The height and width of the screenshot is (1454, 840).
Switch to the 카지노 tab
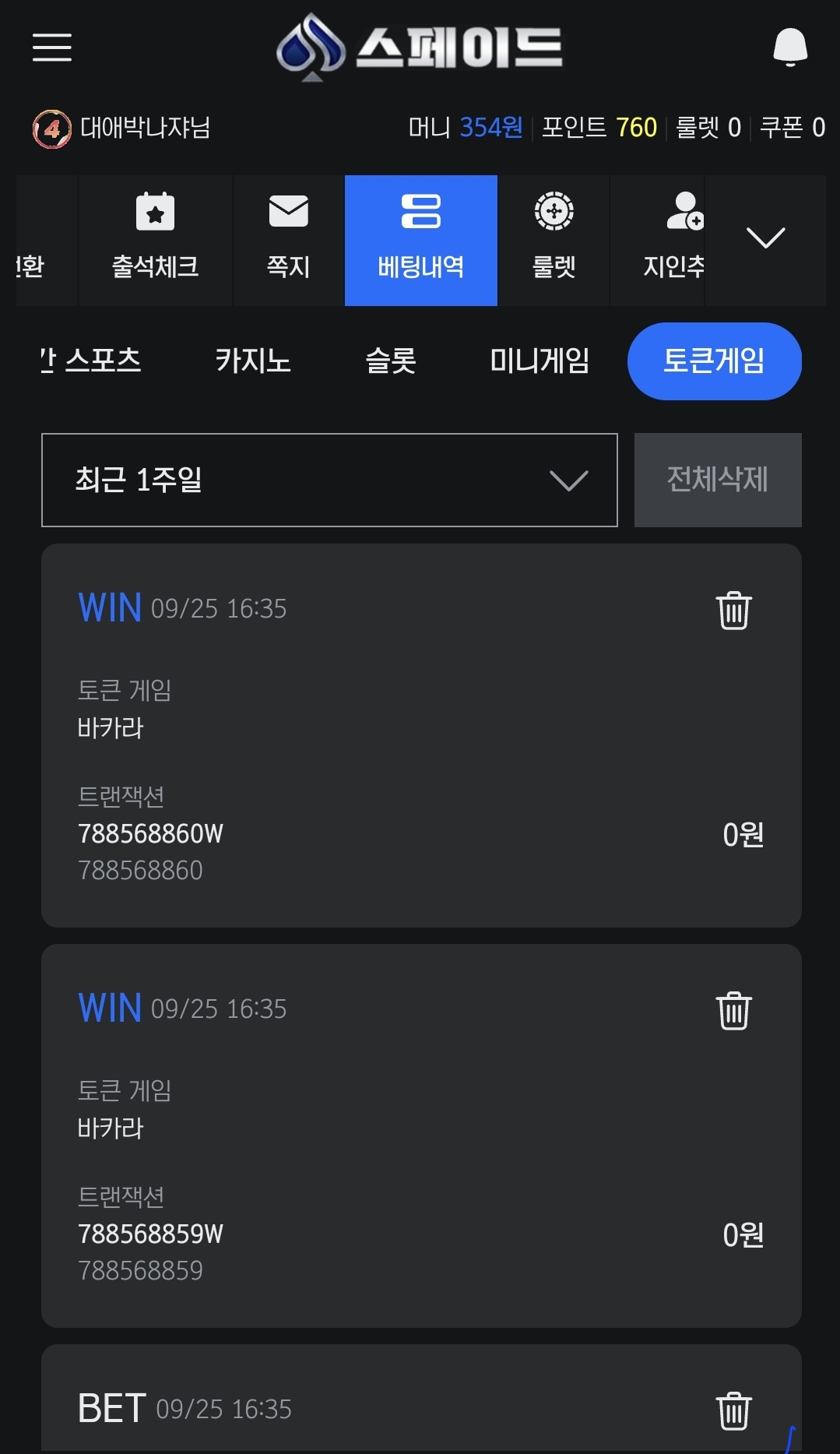tap(253, 361)
